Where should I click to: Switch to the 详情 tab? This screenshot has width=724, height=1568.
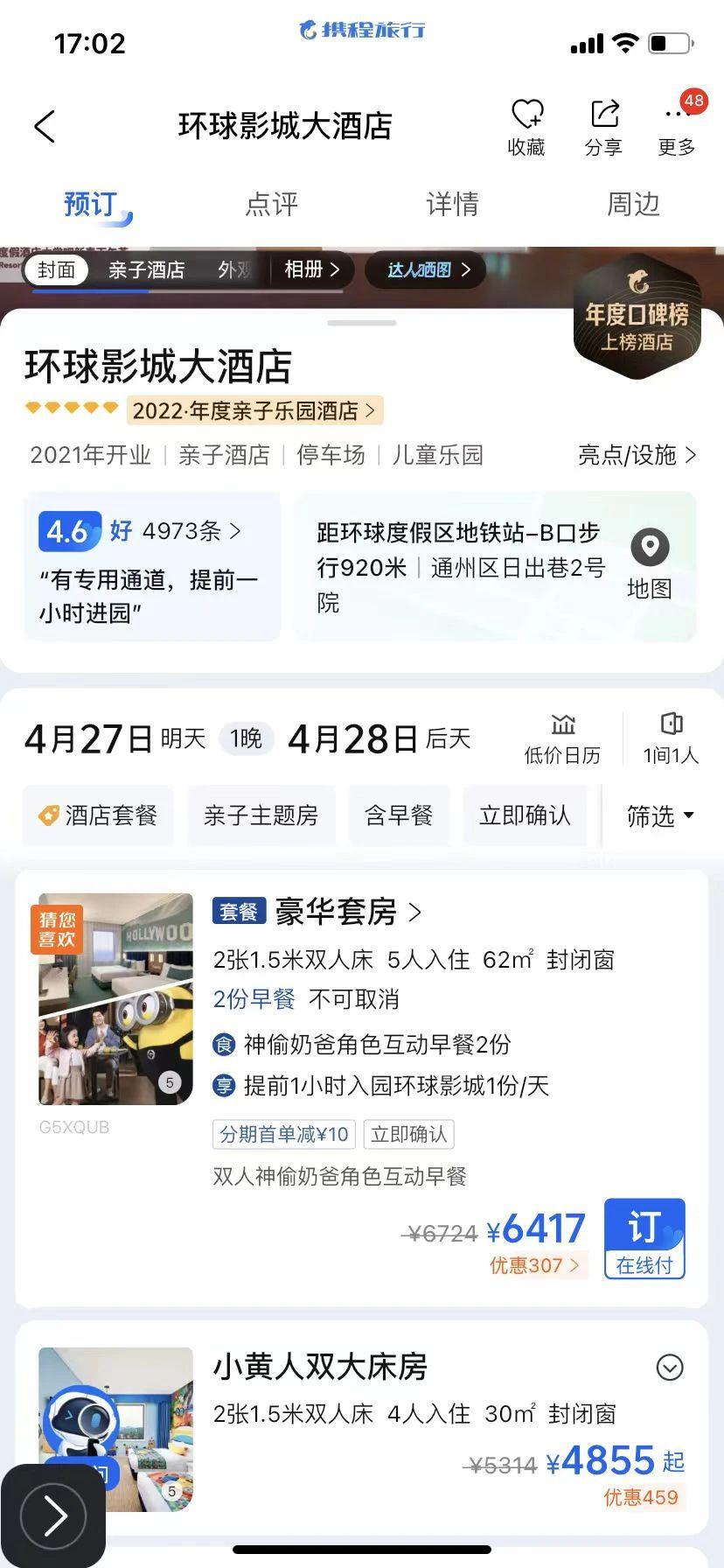(x=452, y=205)
